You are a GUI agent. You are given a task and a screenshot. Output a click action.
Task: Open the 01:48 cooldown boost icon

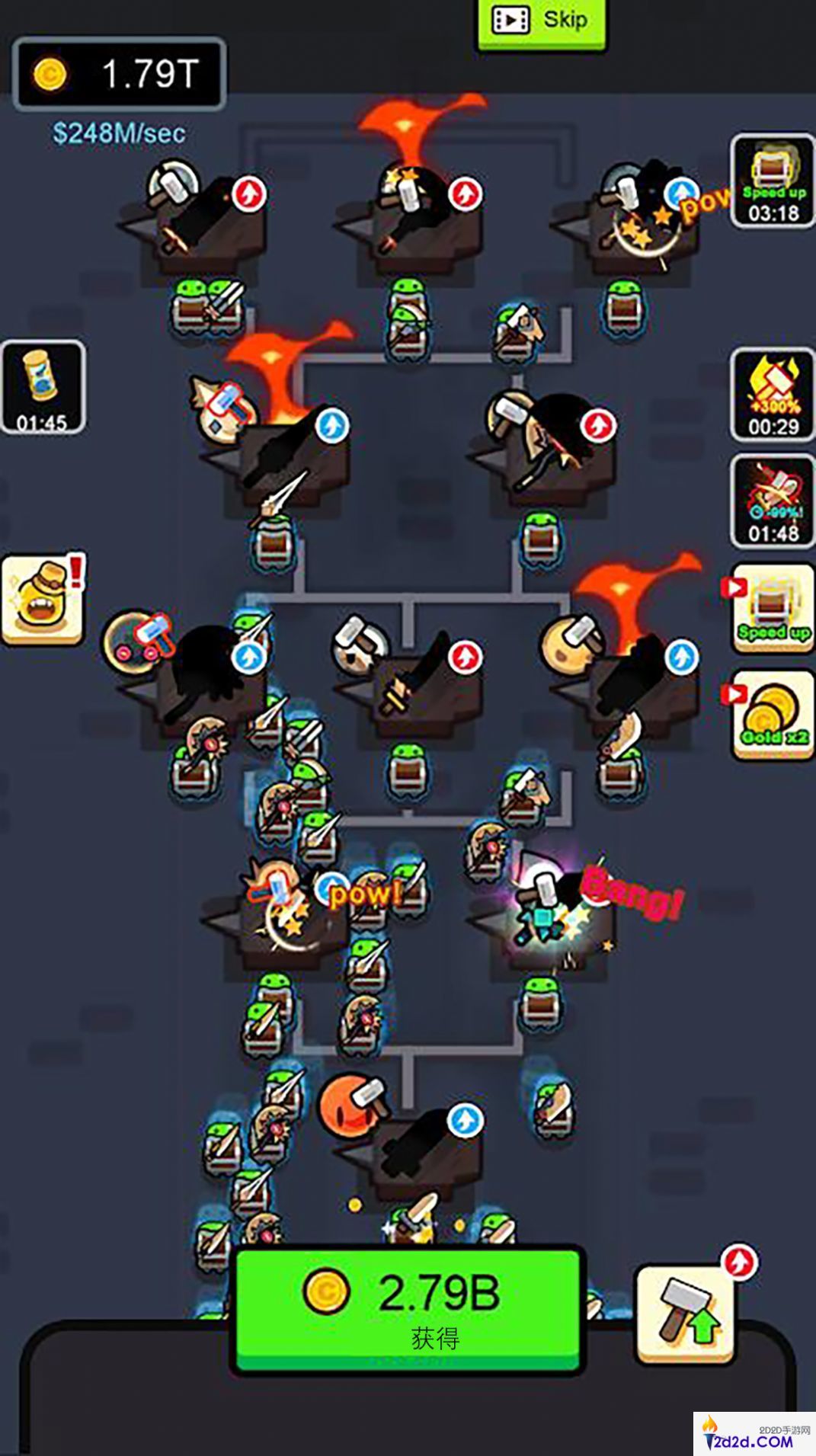[773, 501]
